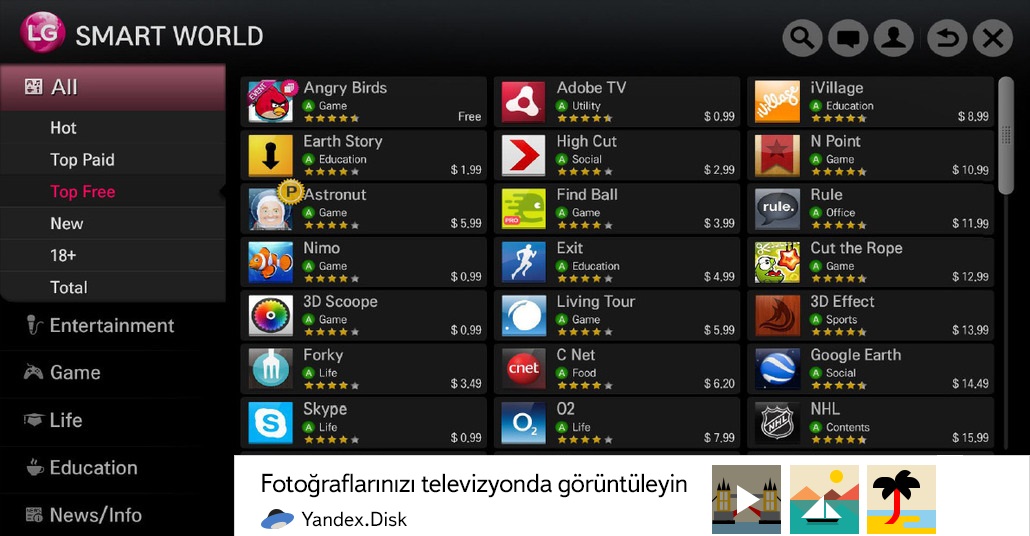This screenshot has width=1030, height=536.
Task: Open the search icon in top bar
Action: (x=802, y=39)
